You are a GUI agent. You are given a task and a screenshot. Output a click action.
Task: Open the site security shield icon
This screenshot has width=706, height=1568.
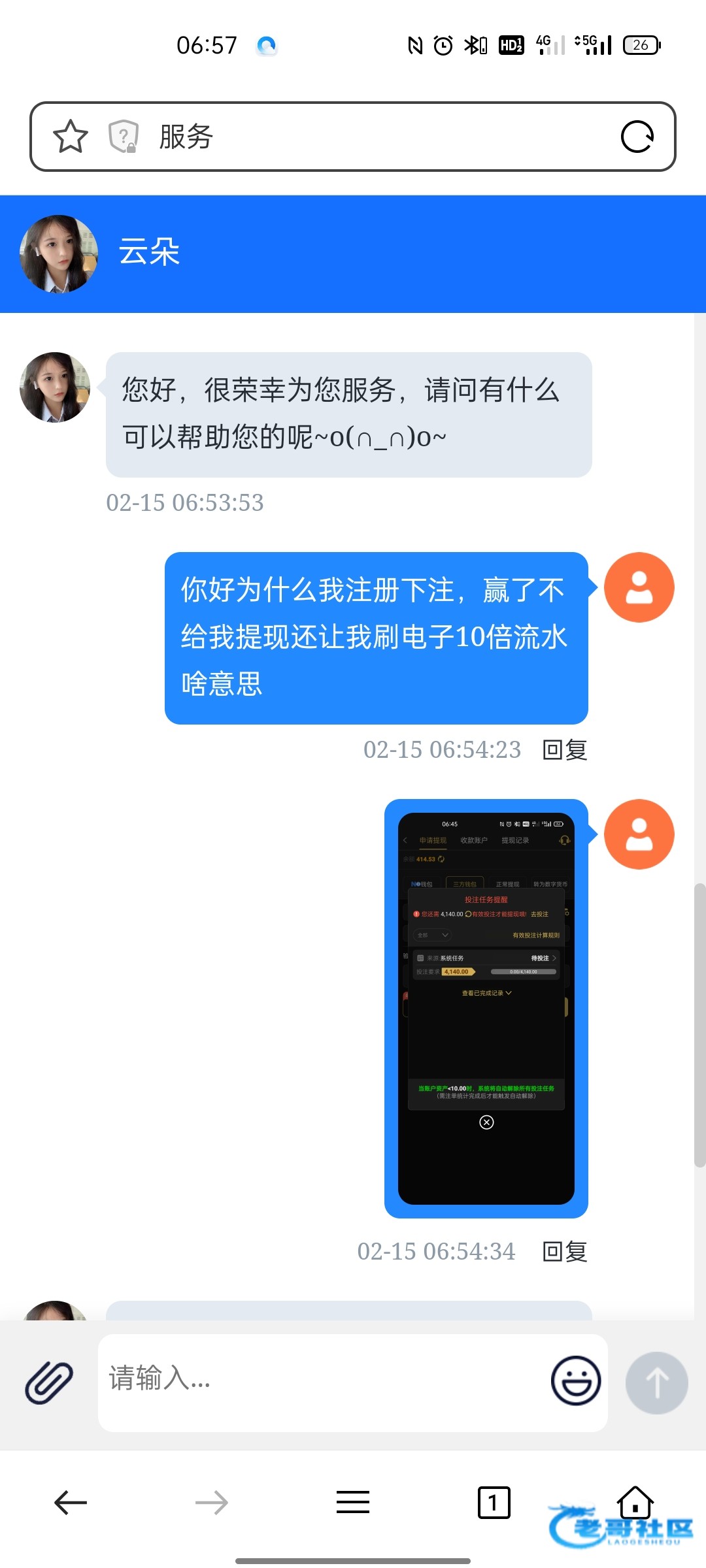pos(123,137)
